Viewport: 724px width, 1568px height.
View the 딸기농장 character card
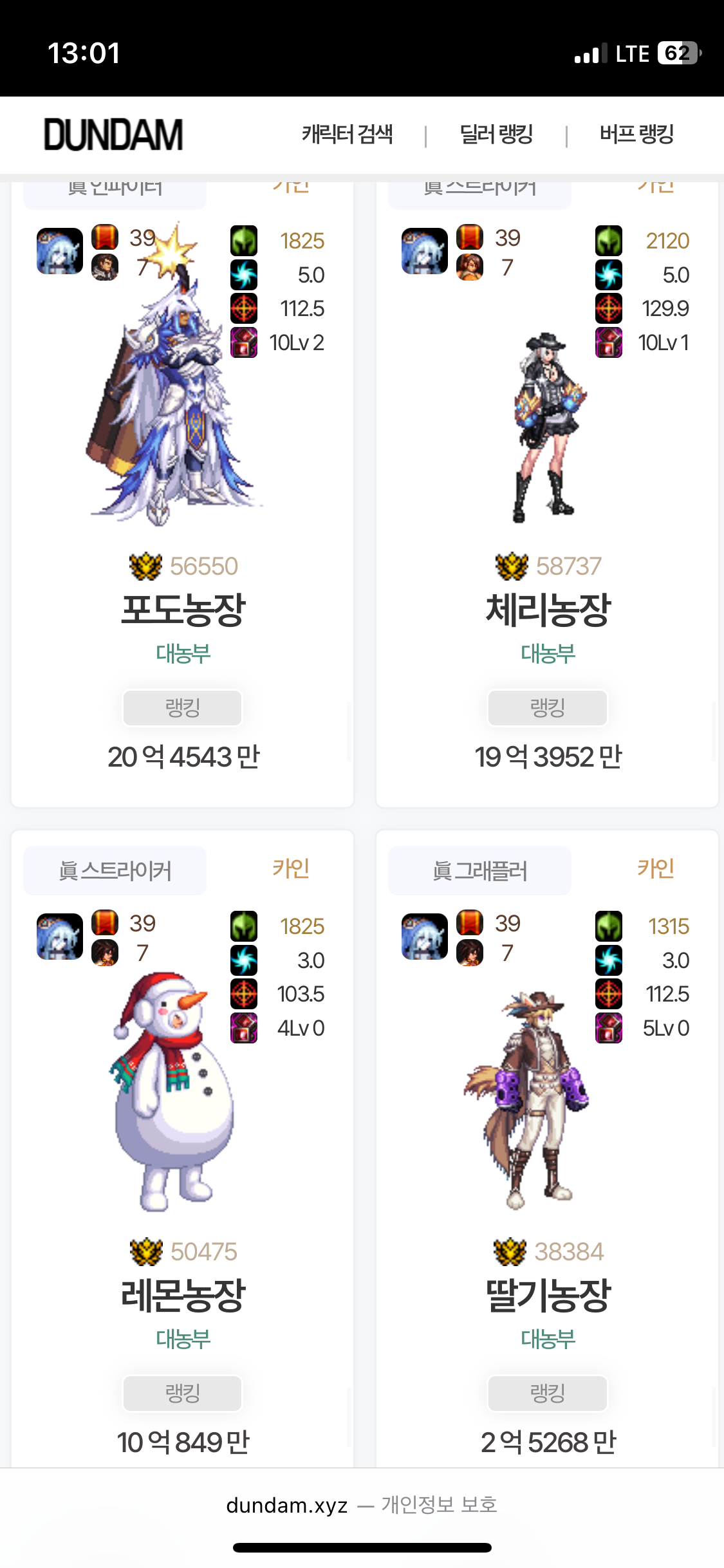(x=547, y=1295)
